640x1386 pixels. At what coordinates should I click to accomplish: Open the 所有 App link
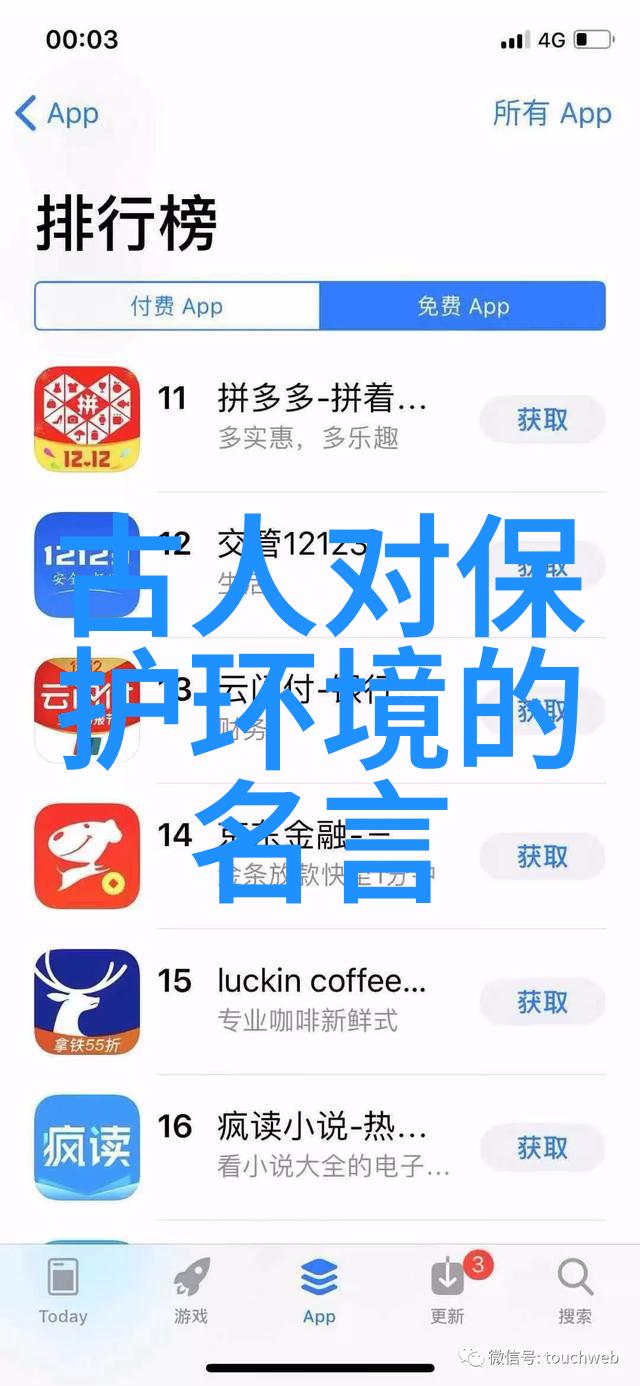(551, 113)
